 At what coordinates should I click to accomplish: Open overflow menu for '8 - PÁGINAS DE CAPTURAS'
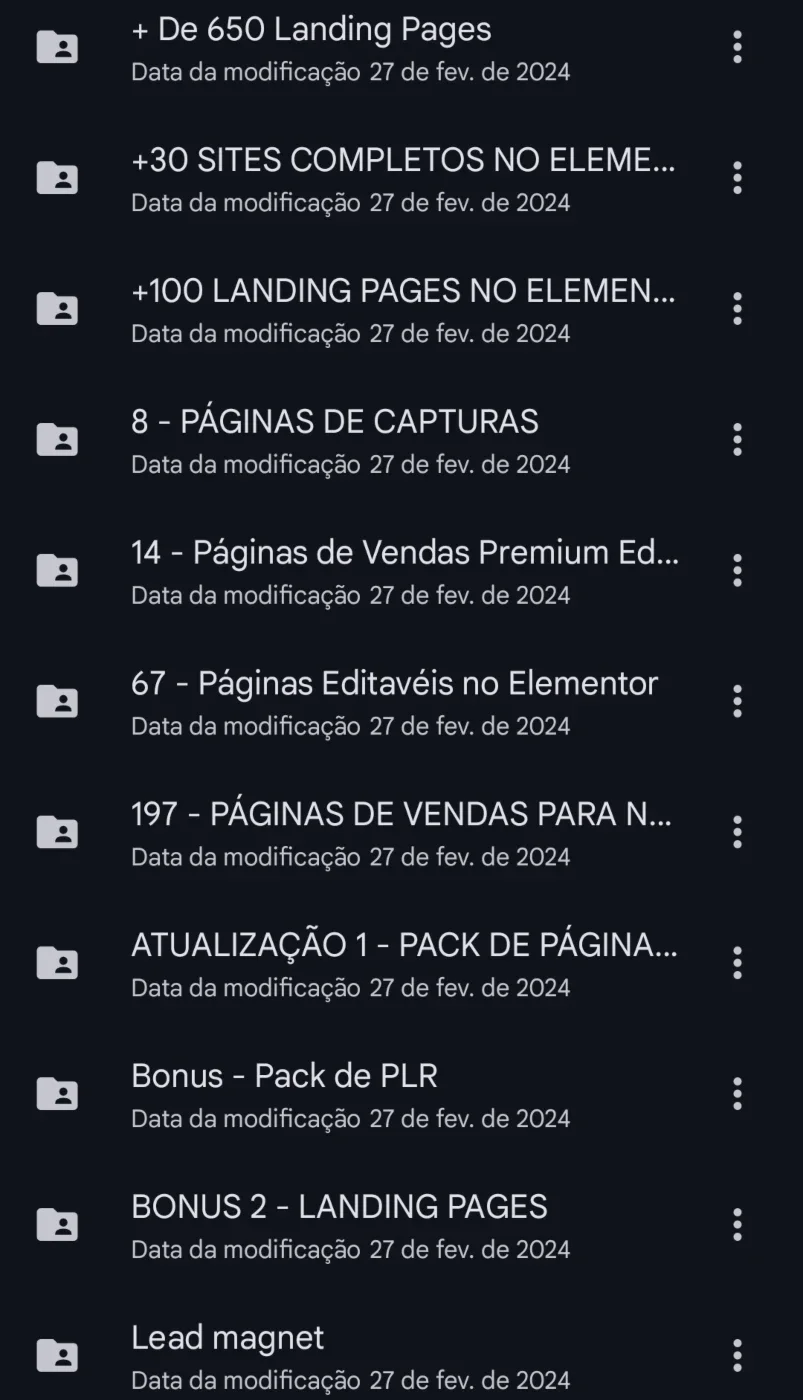pos(737,440)
